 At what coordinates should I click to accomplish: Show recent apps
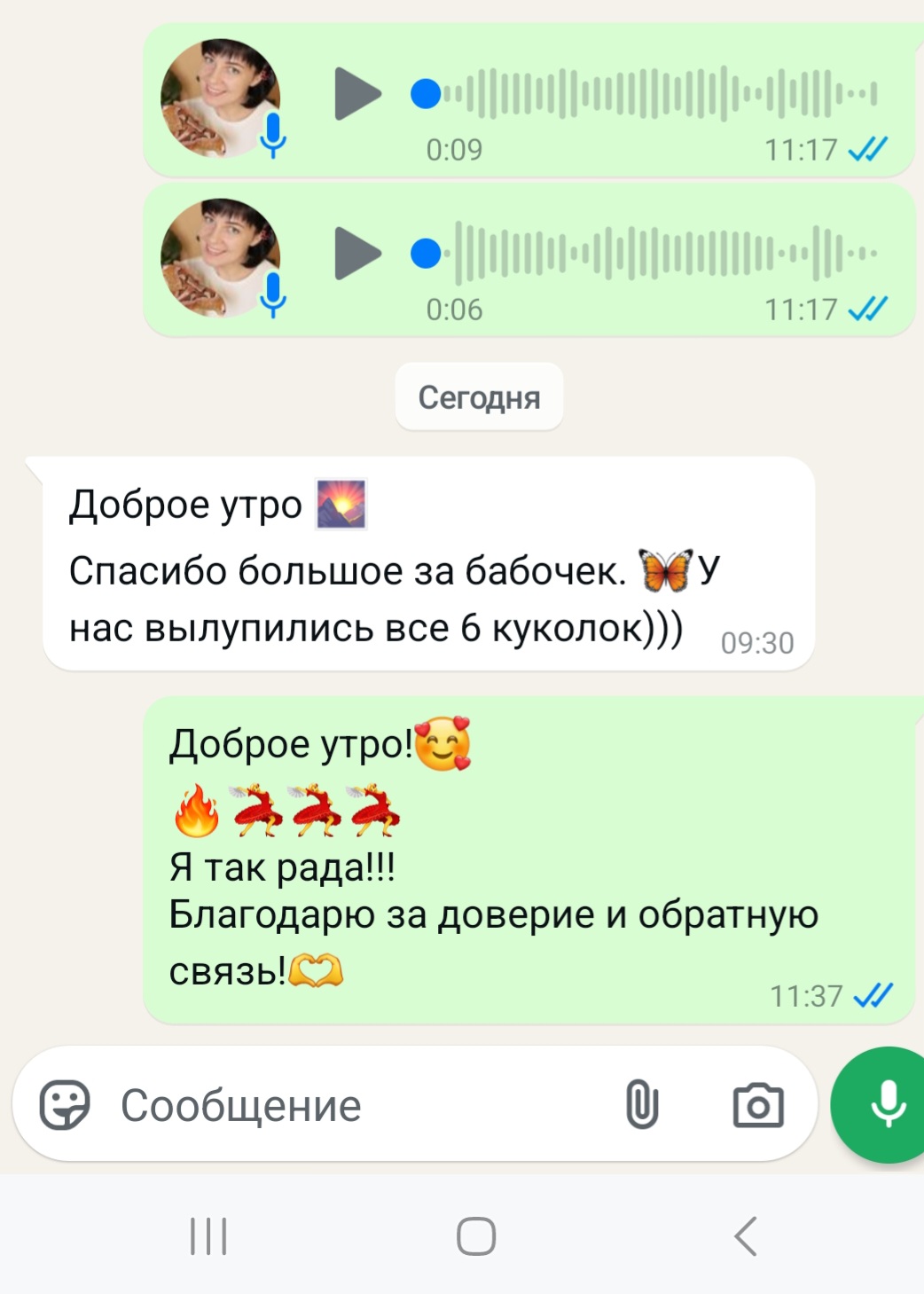(209, 1235)
